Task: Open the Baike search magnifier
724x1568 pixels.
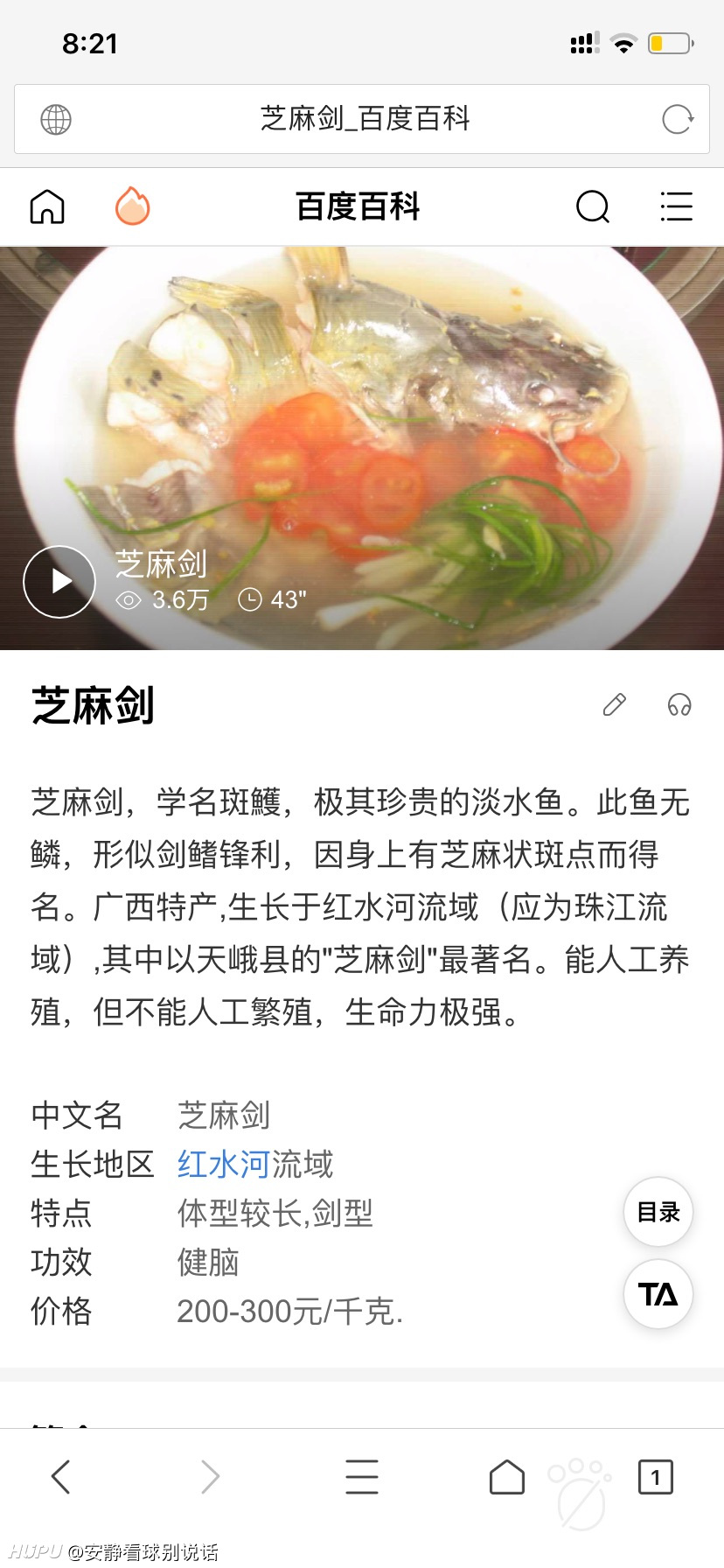Action: pyautogui.click(x=593, y=207)
